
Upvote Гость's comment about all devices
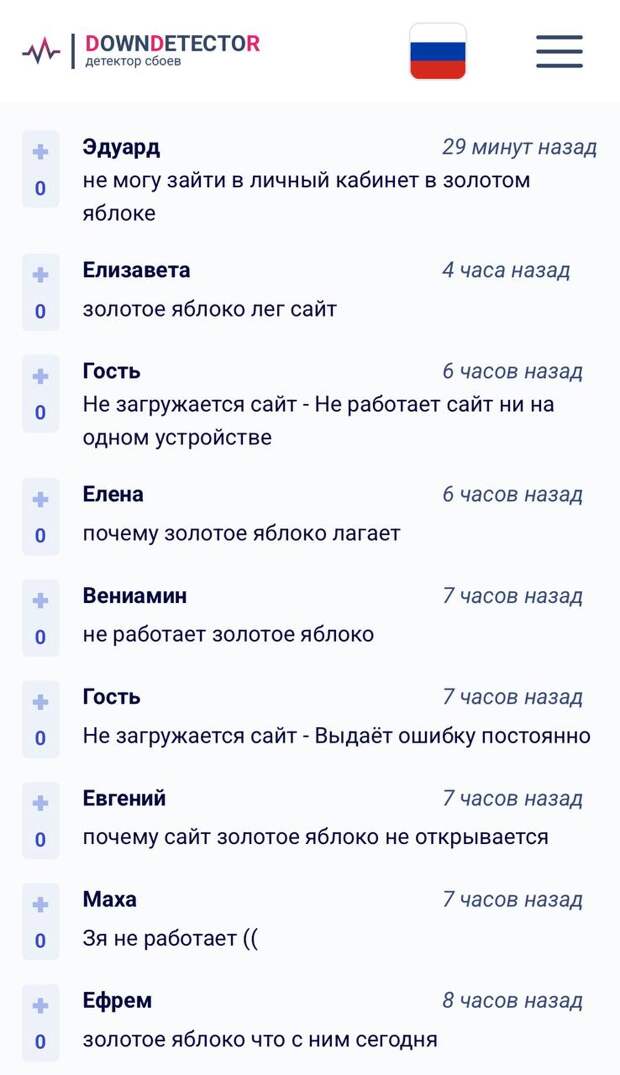40,376
